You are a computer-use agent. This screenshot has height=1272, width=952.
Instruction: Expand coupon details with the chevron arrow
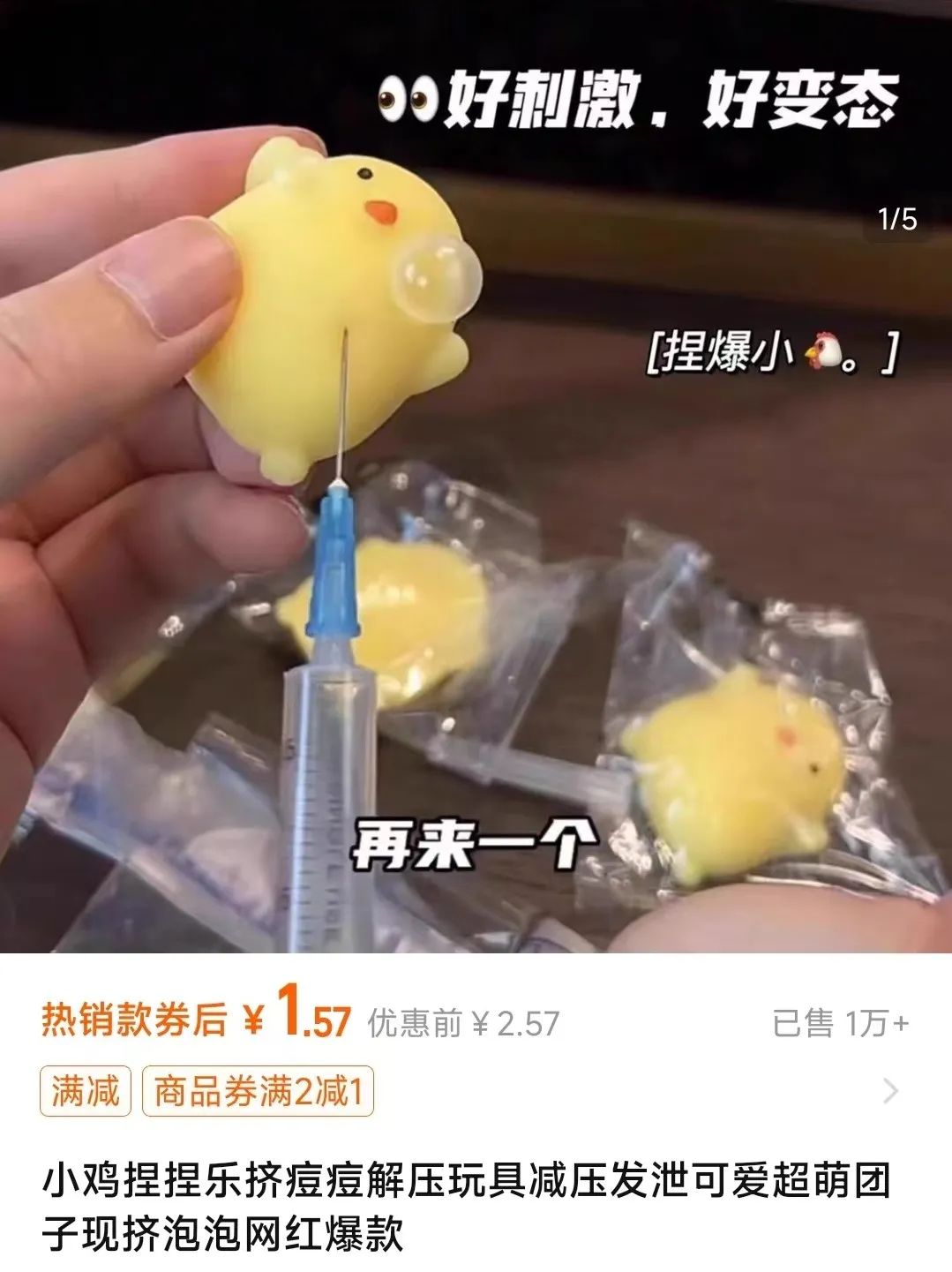pos(891,1092)
